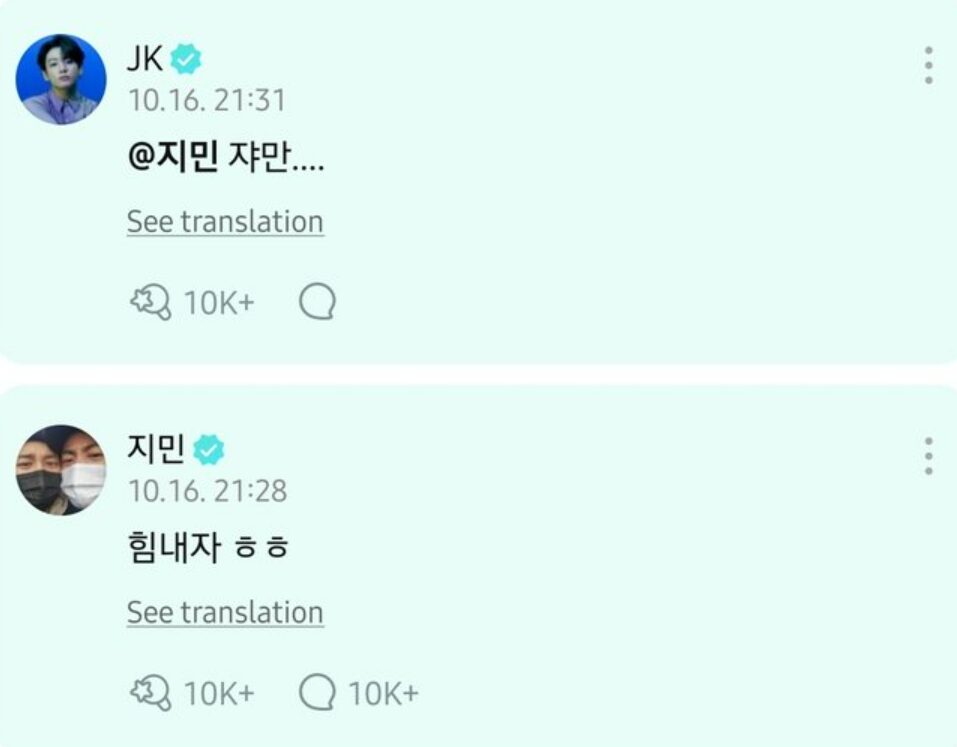Screen dimensions: 957x747
Task: Open JK's profile picture
Action: 61,80
